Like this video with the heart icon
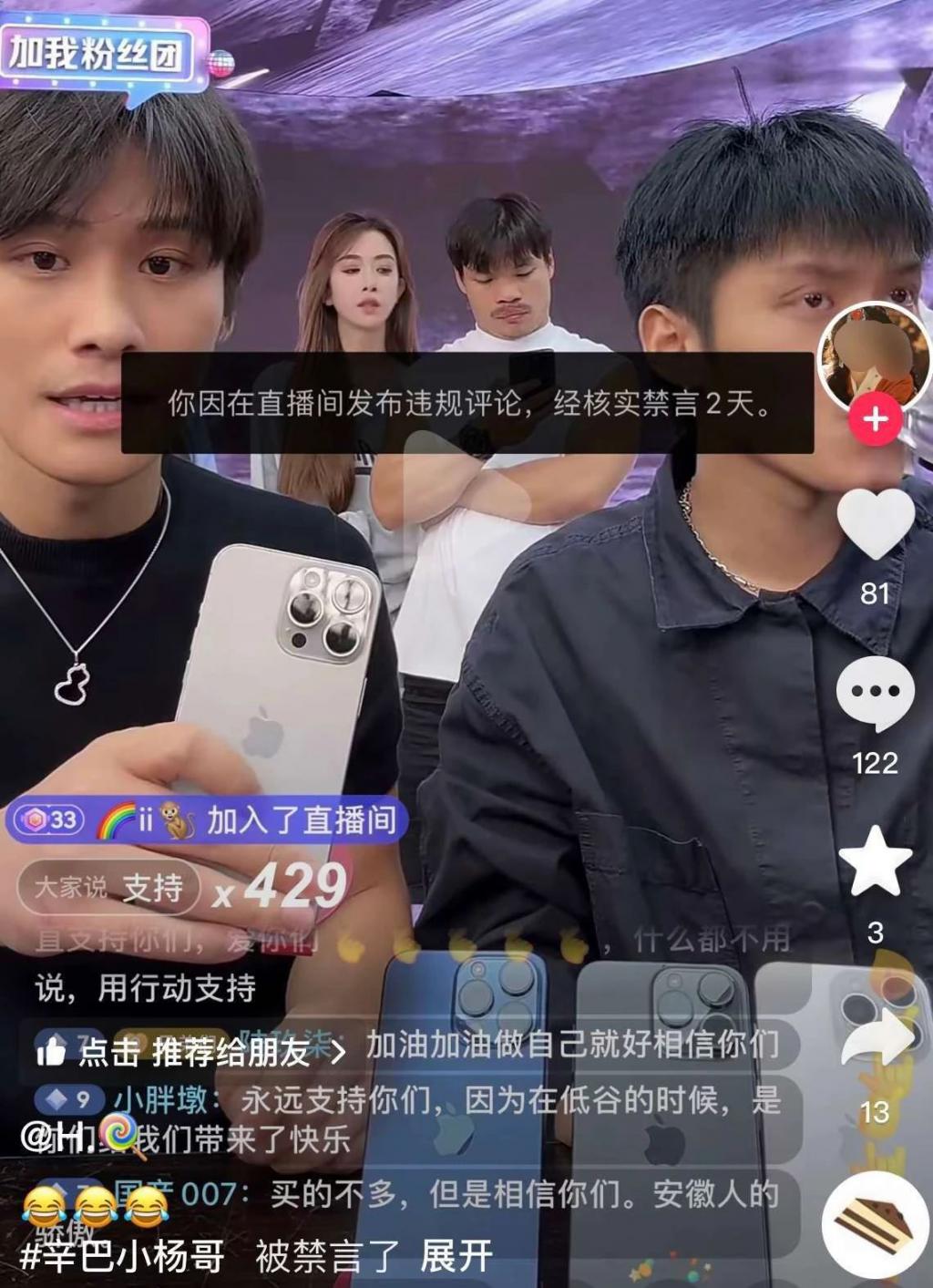Image resolution: width=933 pixels, height=1288 pixels. (x=875, y=522)
